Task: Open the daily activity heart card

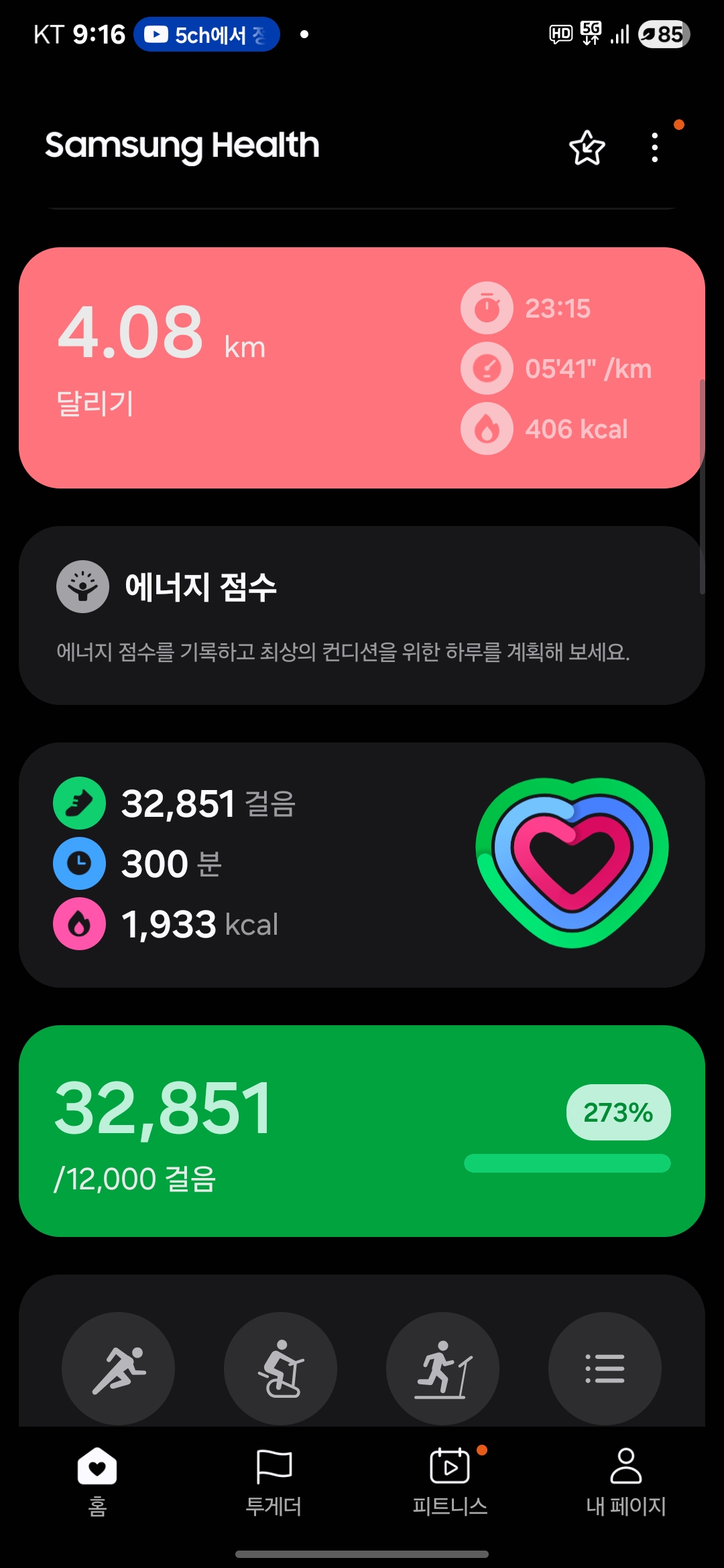Action: pos(362,864)
